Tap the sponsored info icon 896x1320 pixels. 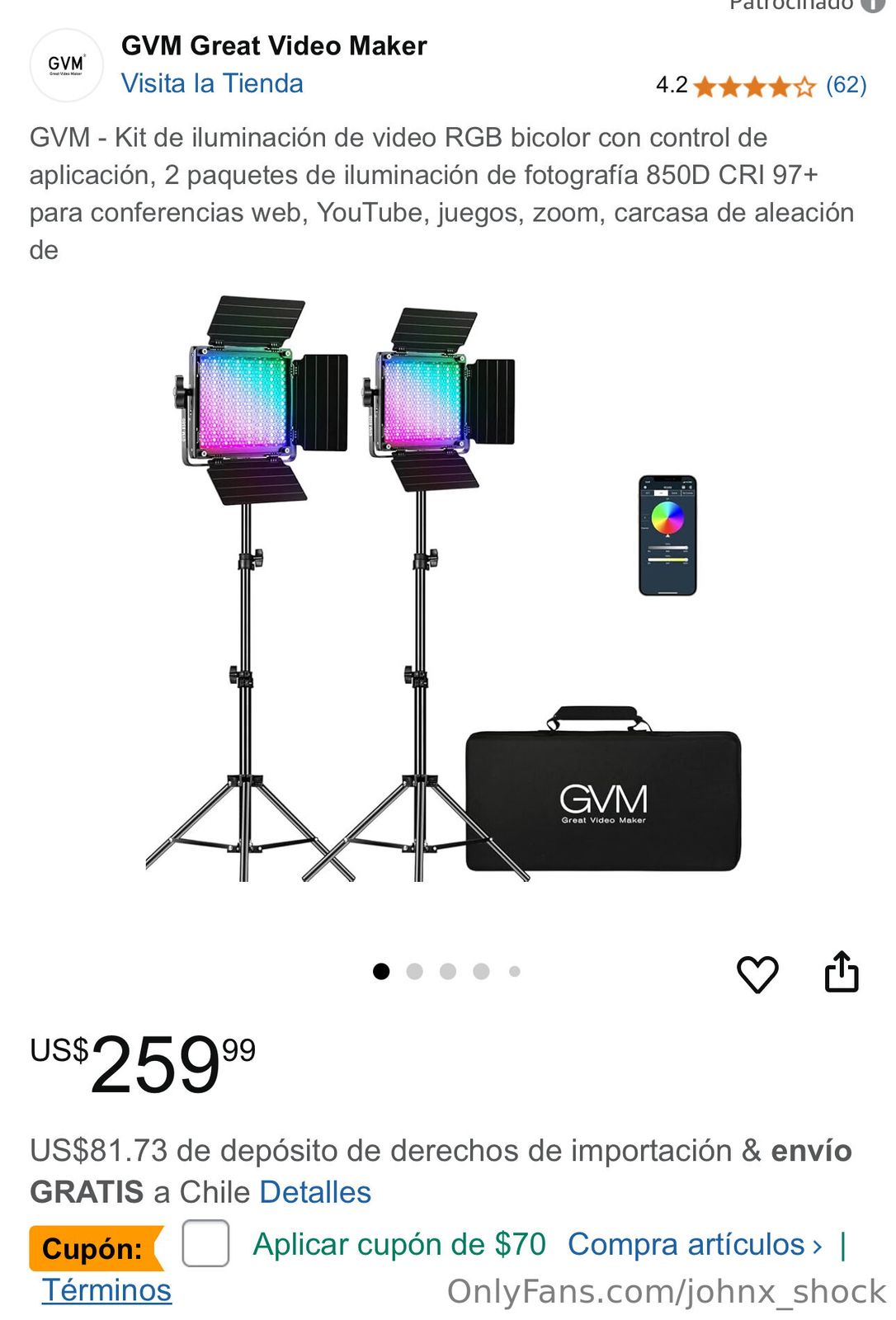coord(873,5)
